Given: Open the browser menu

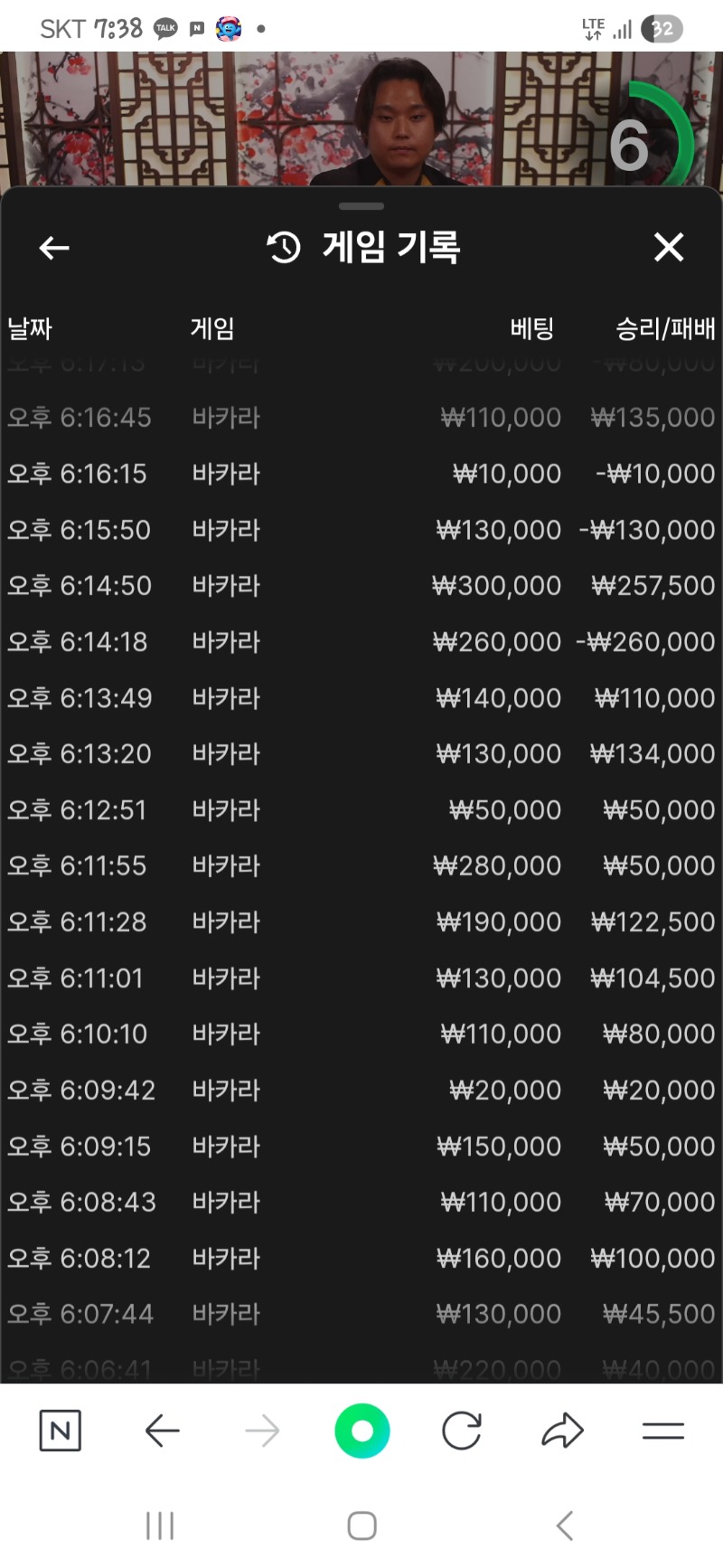Looking at the screenshot, I should click(x=662, y=1431).
